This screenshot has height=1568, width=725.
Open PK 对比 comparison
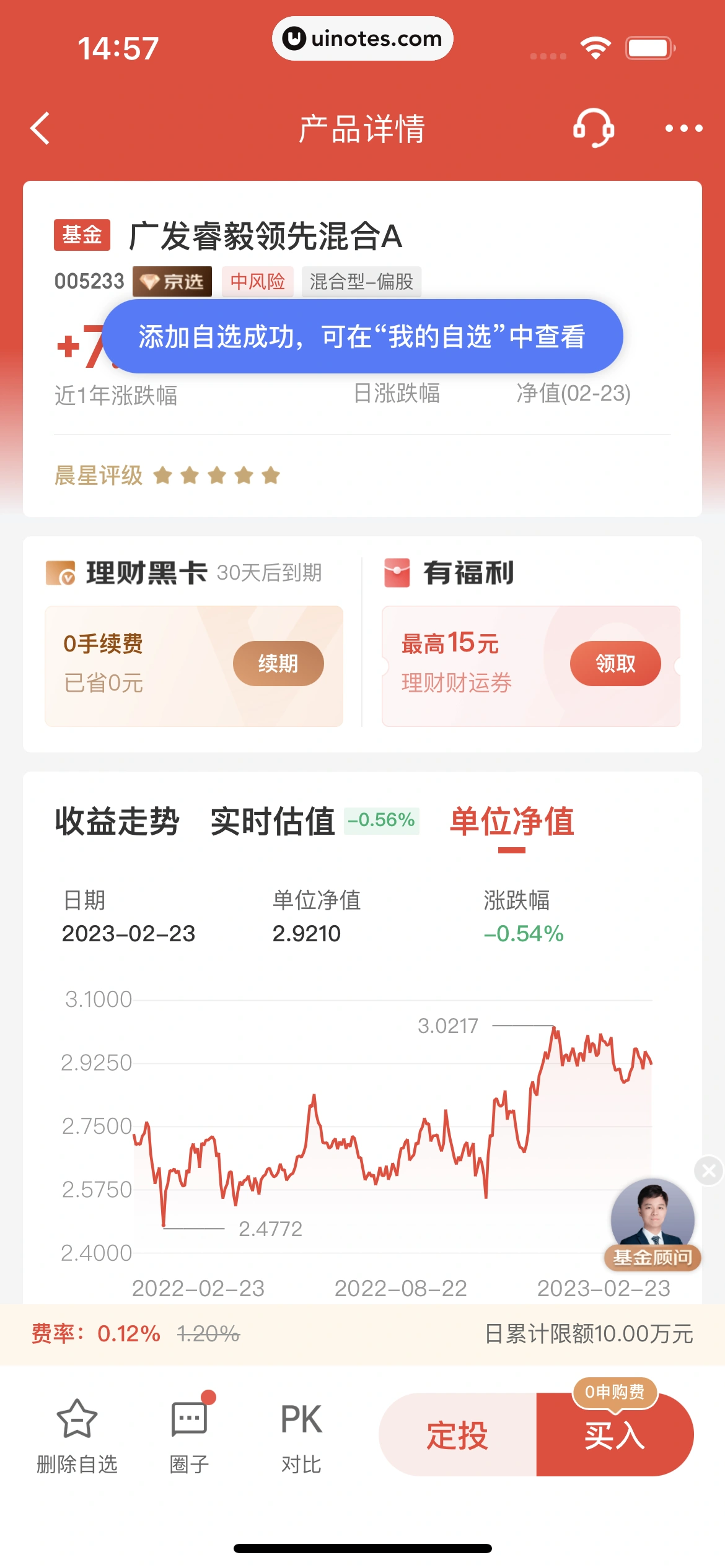coord(301,1435)
